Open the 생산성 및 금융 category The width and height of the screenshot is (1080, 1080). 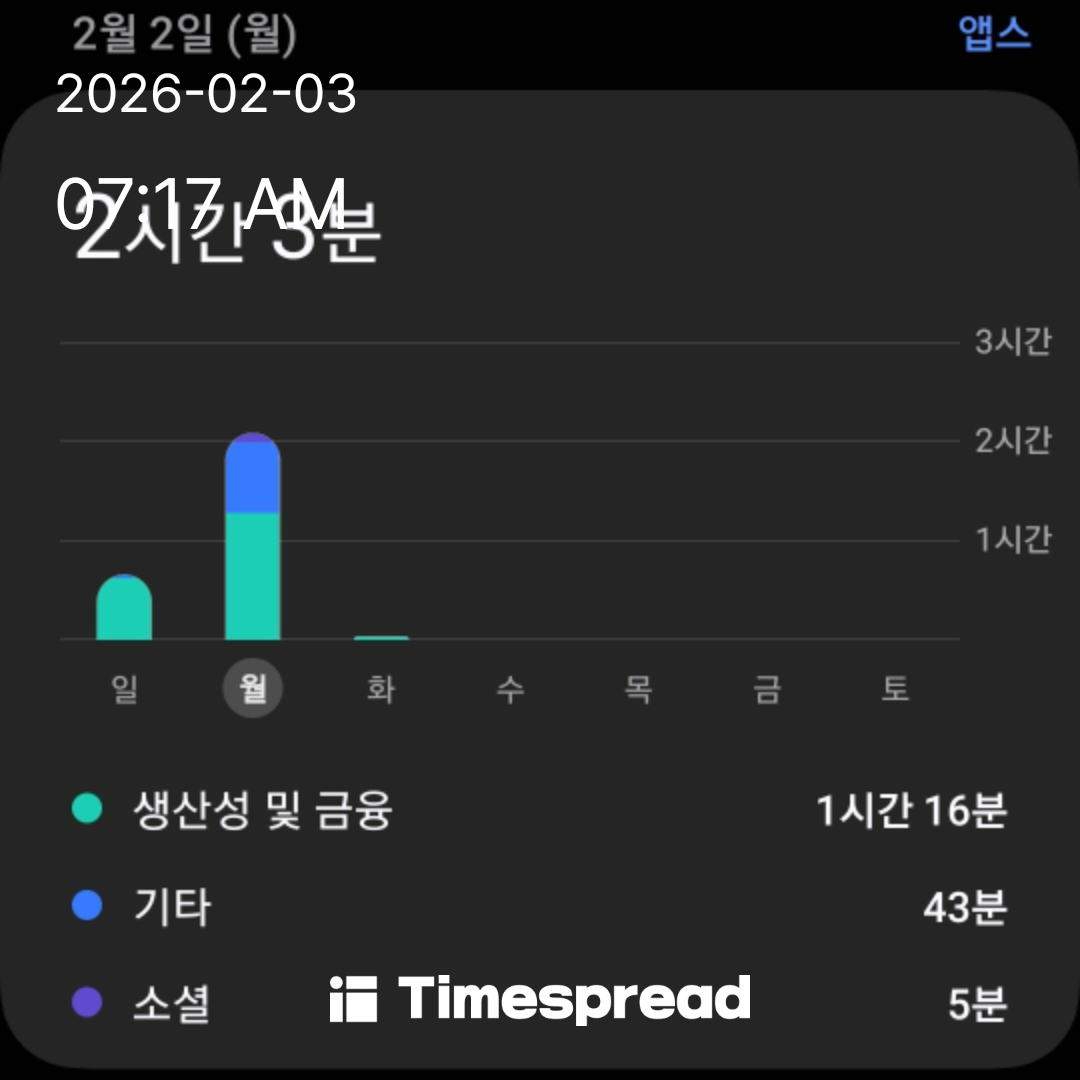tap(540, 810)
